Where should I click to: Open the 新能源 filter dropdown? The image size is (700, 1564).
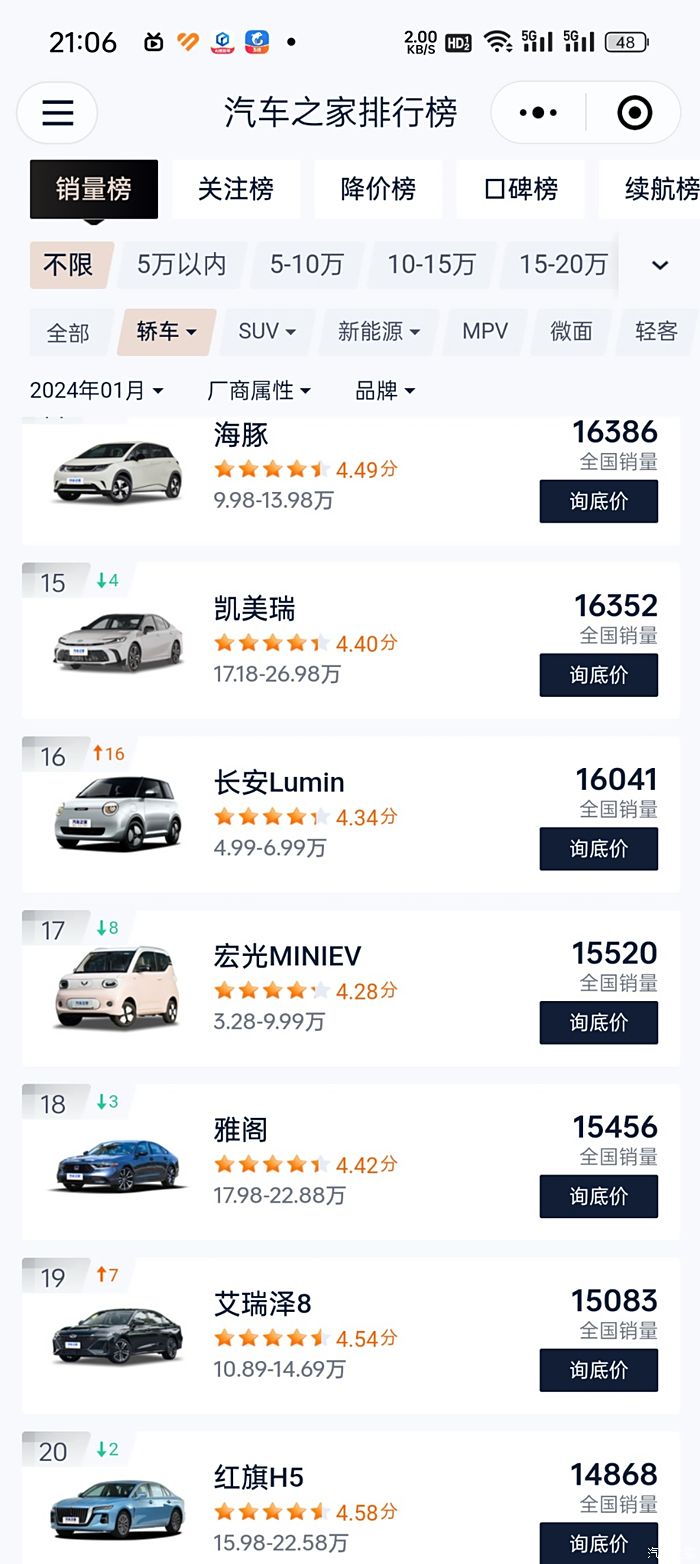378,331
